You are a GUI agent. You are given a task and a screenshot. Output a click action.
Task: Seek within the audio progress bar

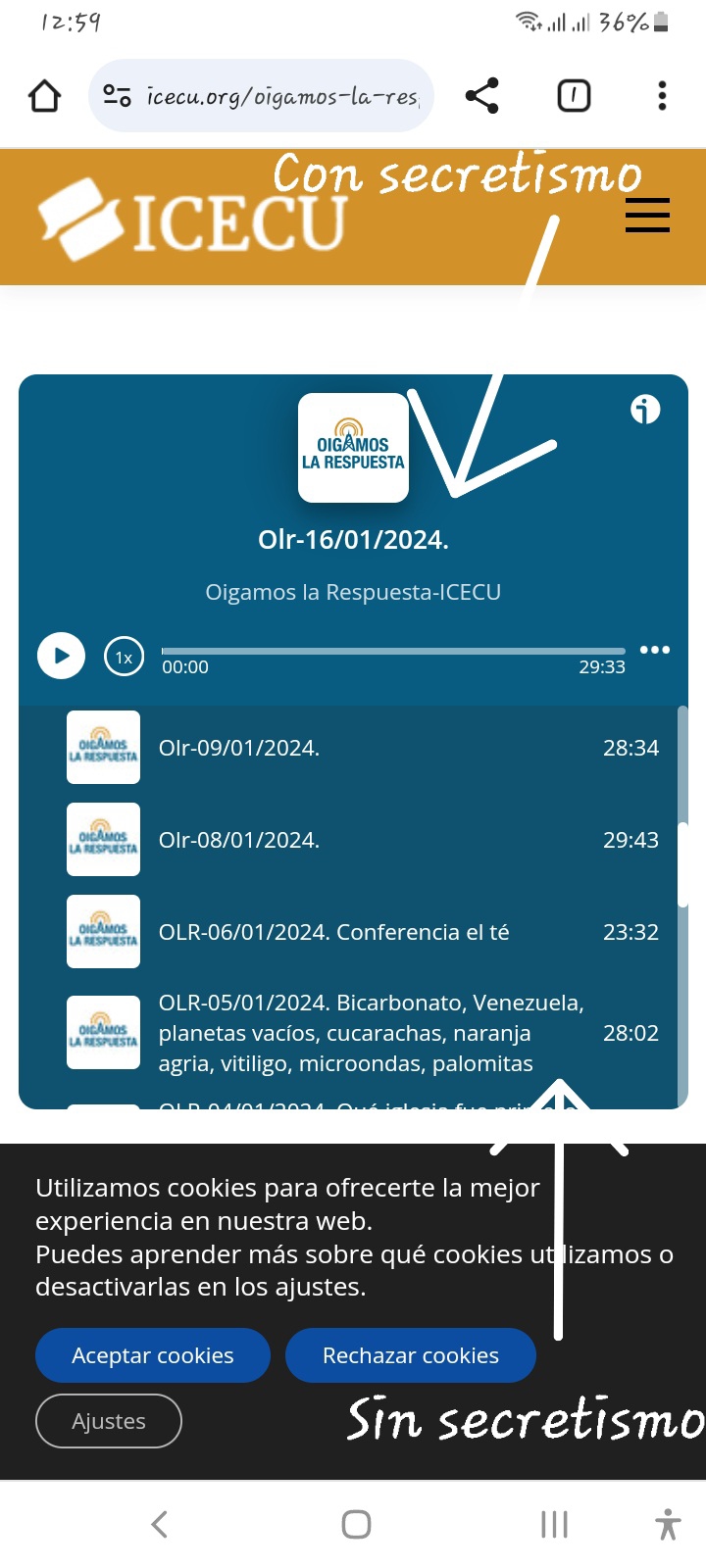pyautogui.click(x=393, y=651)
